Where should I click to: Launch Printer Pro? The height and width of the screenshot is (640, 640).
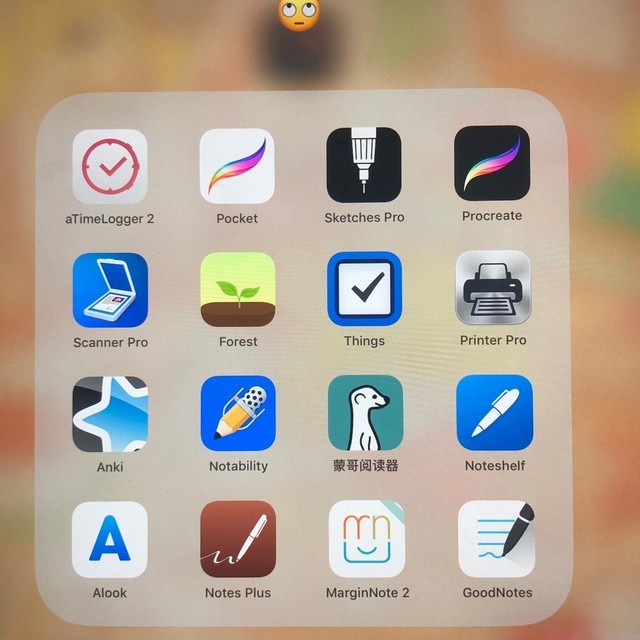point(492,288)
